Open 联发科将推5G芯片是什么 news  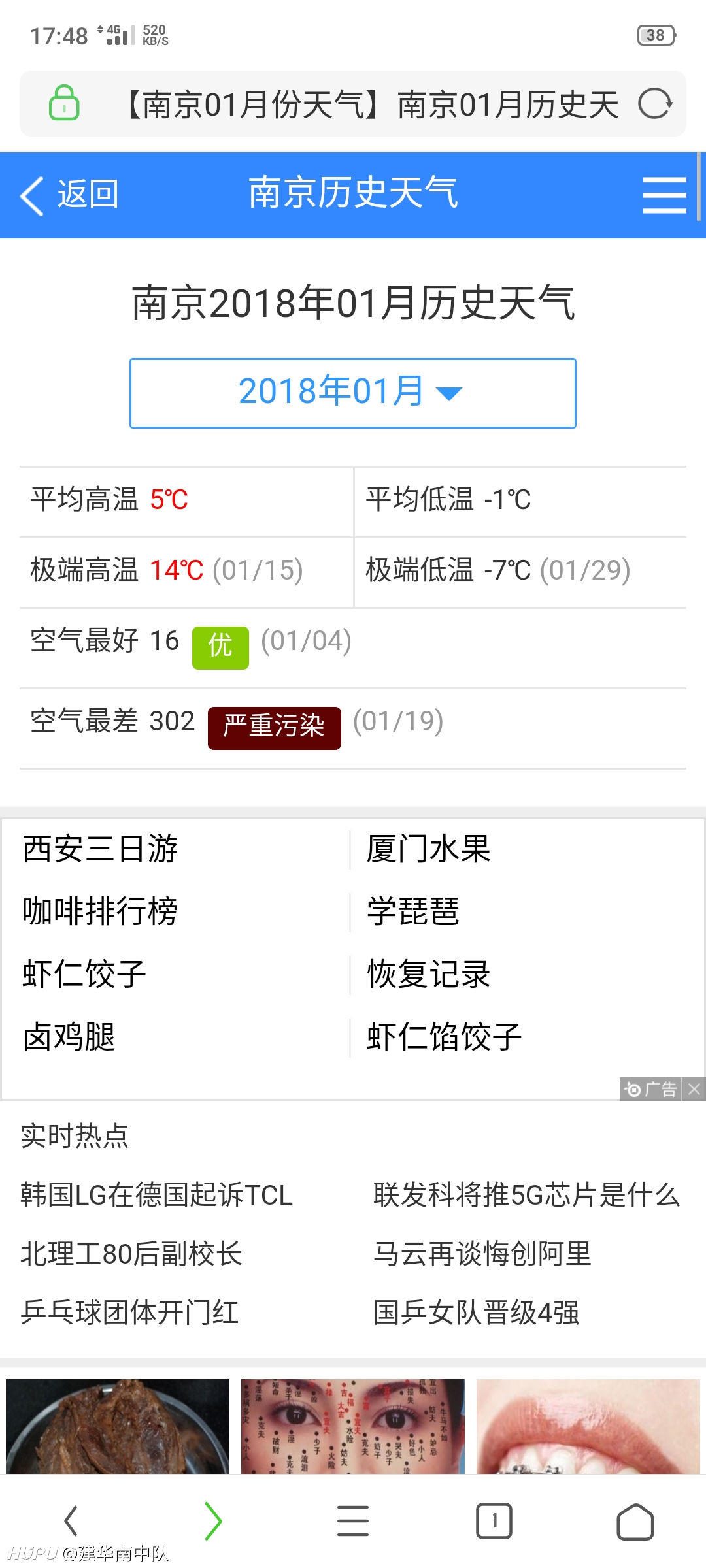[x=527, y=1195]
